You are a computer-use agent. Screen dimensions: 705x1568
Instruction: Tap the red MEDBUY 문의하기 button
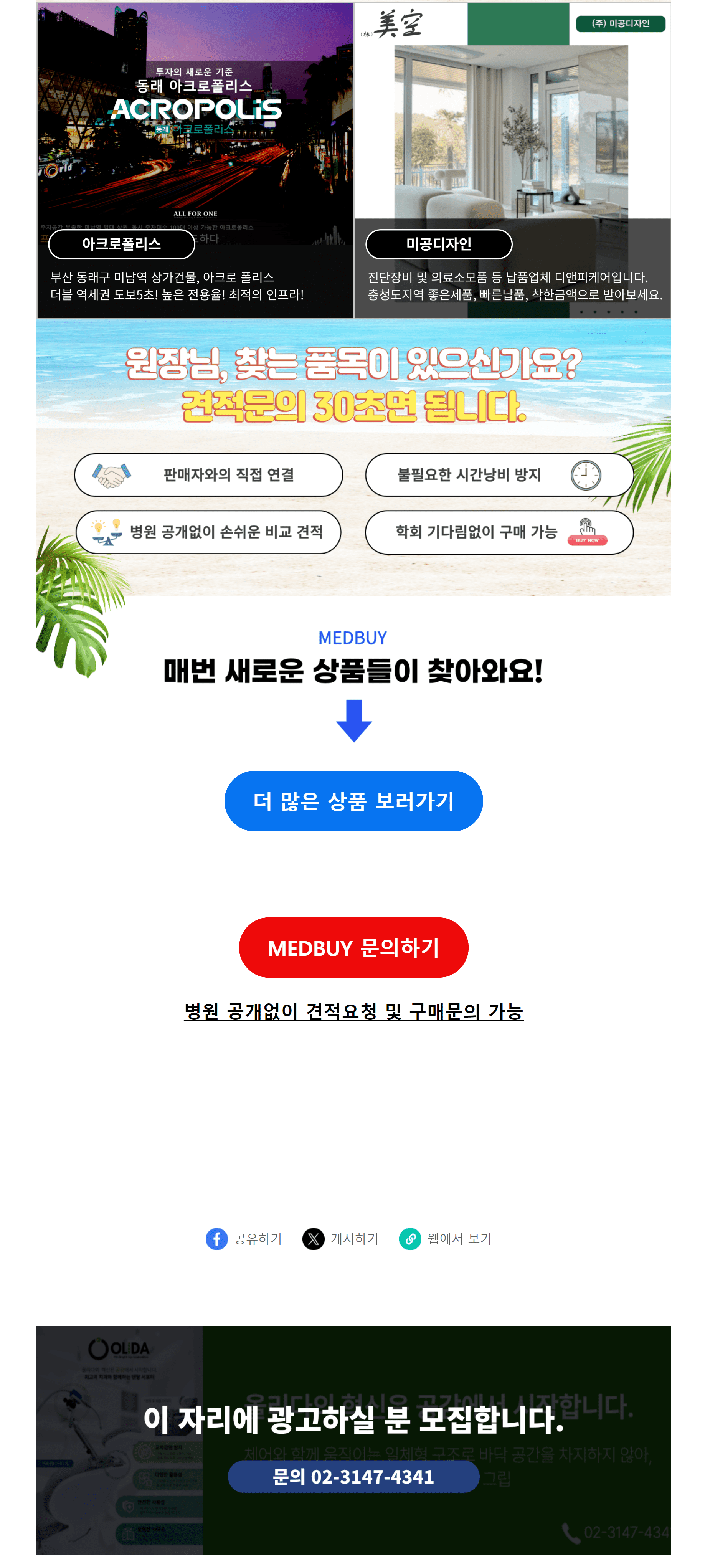point(353,947)
